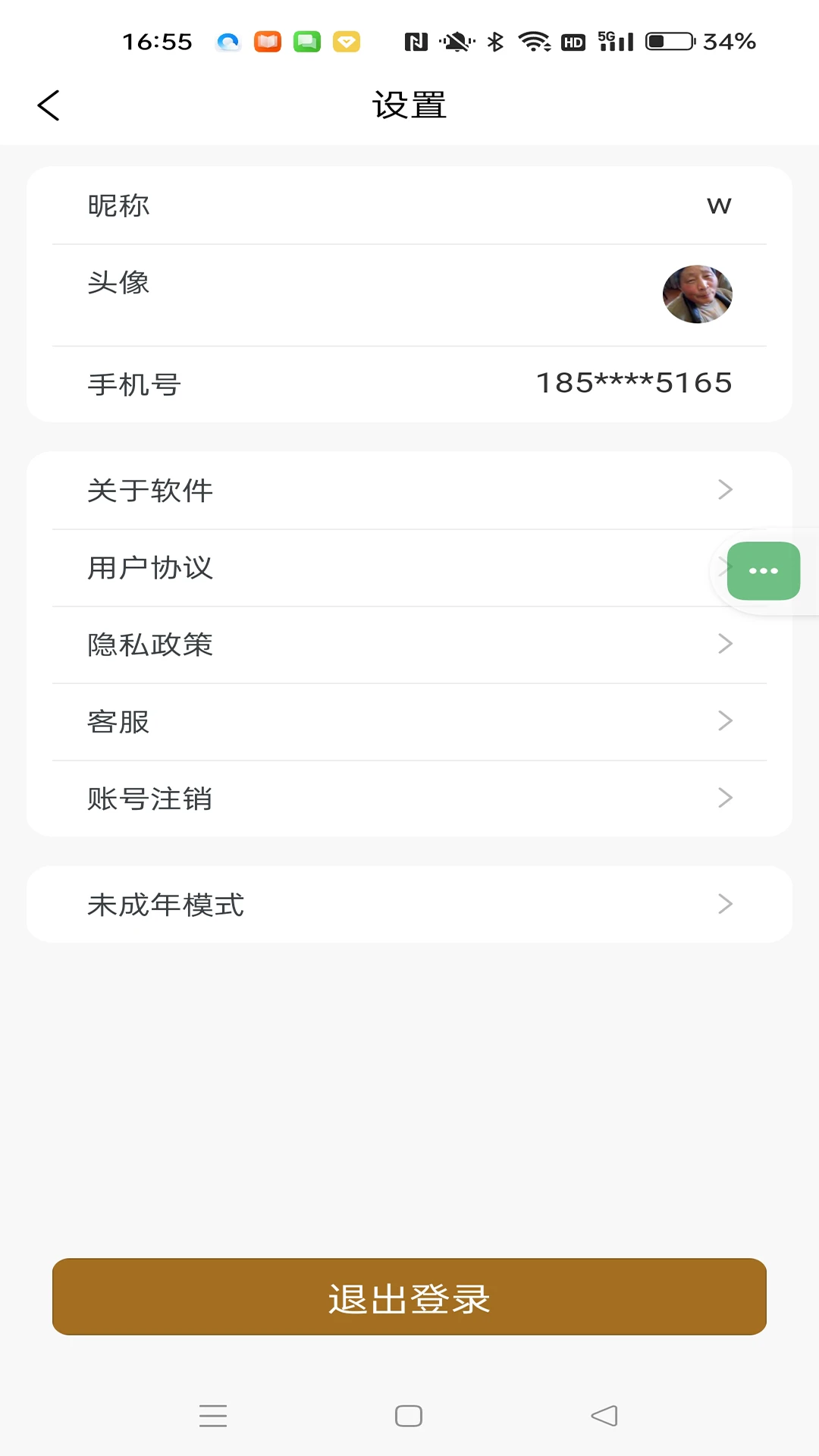The height and width of the screenshot is (1456, 819).
Task: Go to the system home screen
Action: tap(409, 1416)
